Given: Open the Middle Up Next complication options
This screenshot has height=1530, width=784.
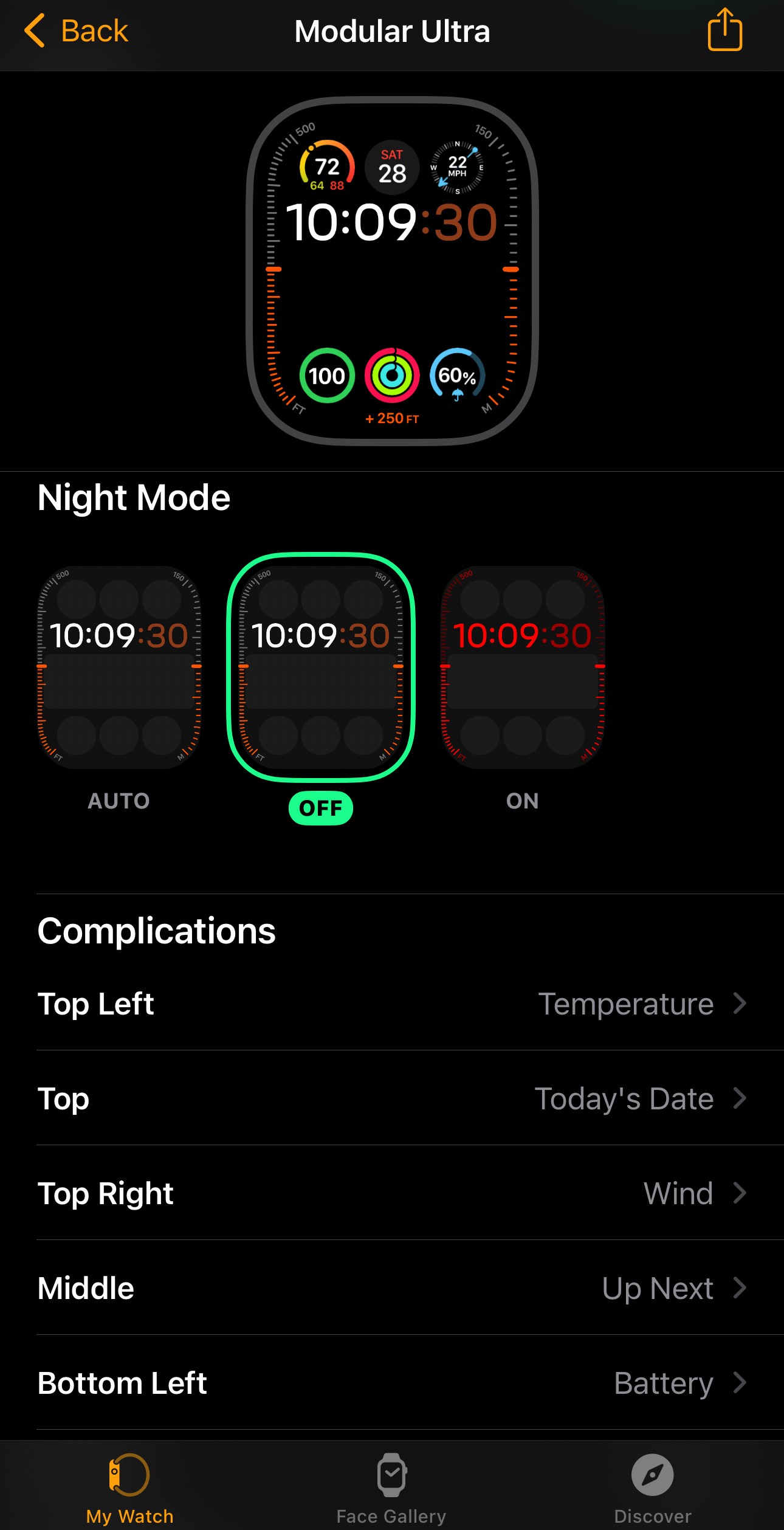Looking at the screenshot, I should click(392, 1288).
